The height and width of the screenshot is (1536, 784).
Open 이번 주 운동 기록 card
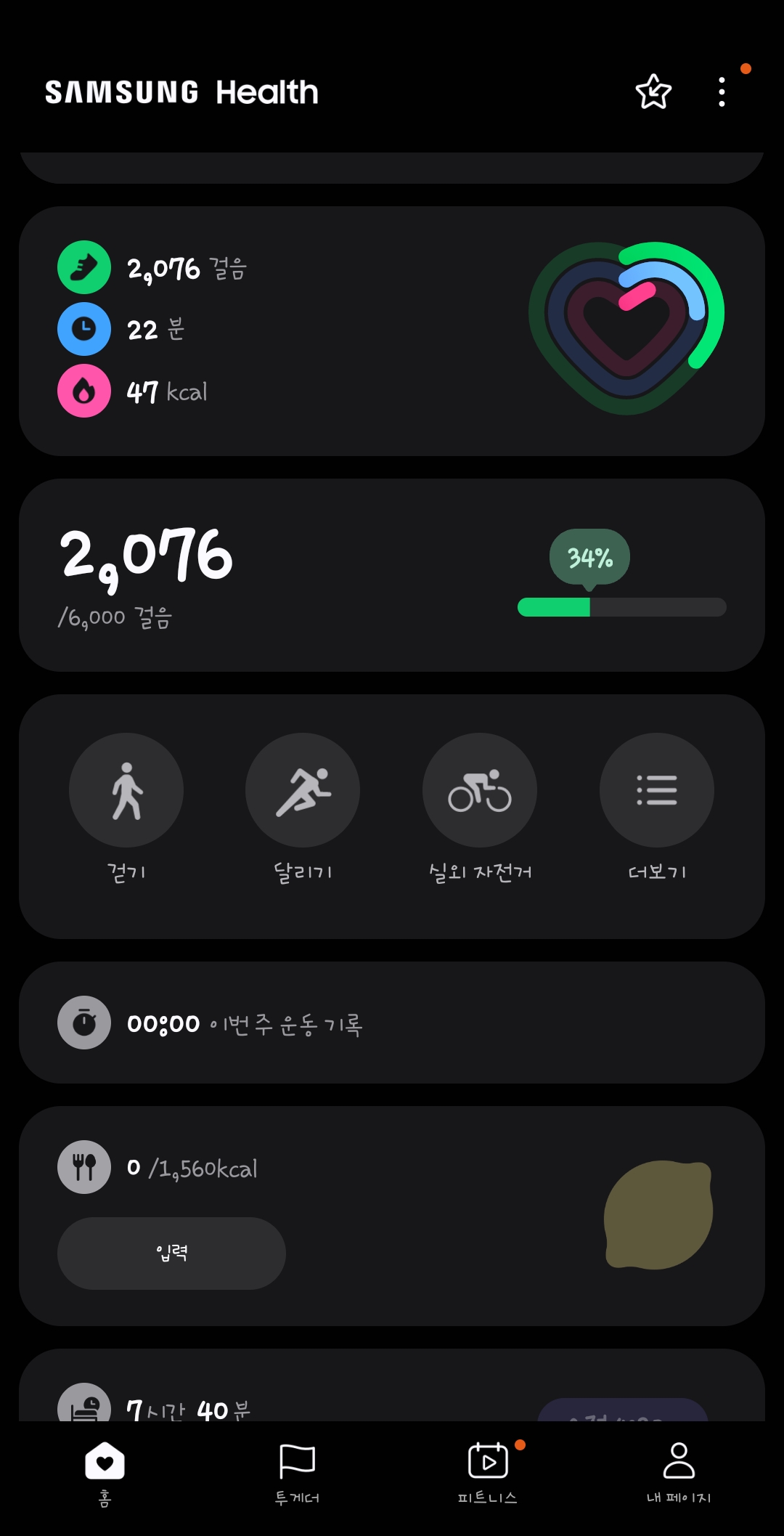click(x=392, y=1023)
